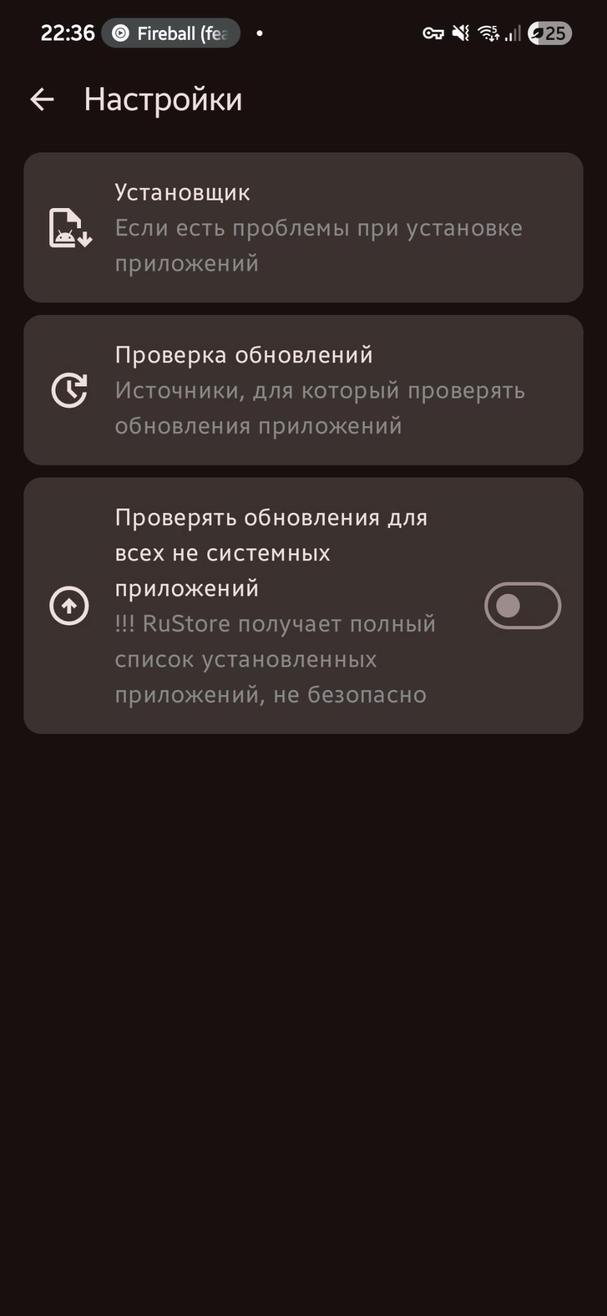Go back from the Настройки screen
This screenshot has height=1316, width=607.
(x=42, y=99)
